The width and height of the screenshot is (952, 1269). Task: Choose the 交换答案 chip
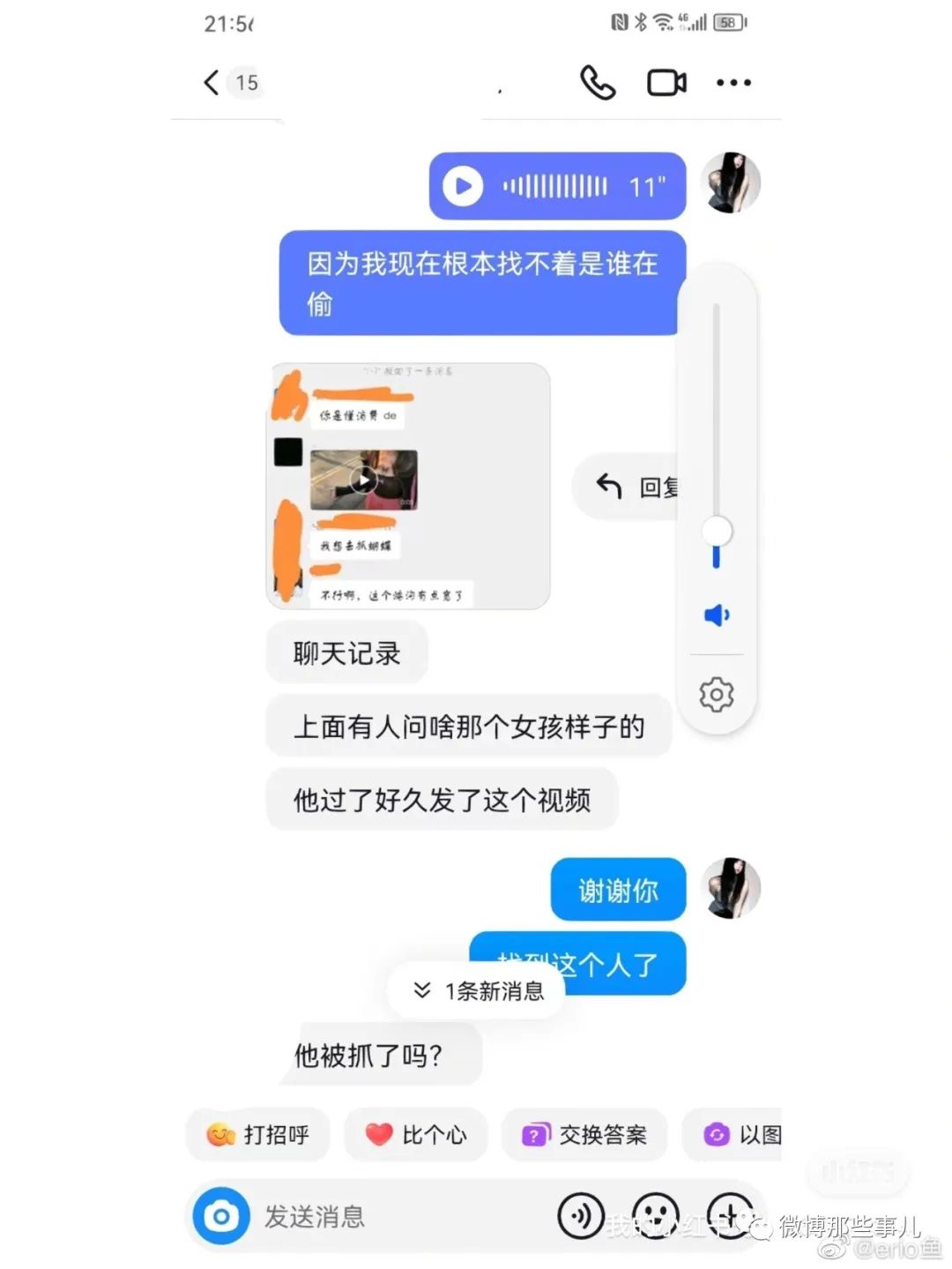pos(584,1134)
